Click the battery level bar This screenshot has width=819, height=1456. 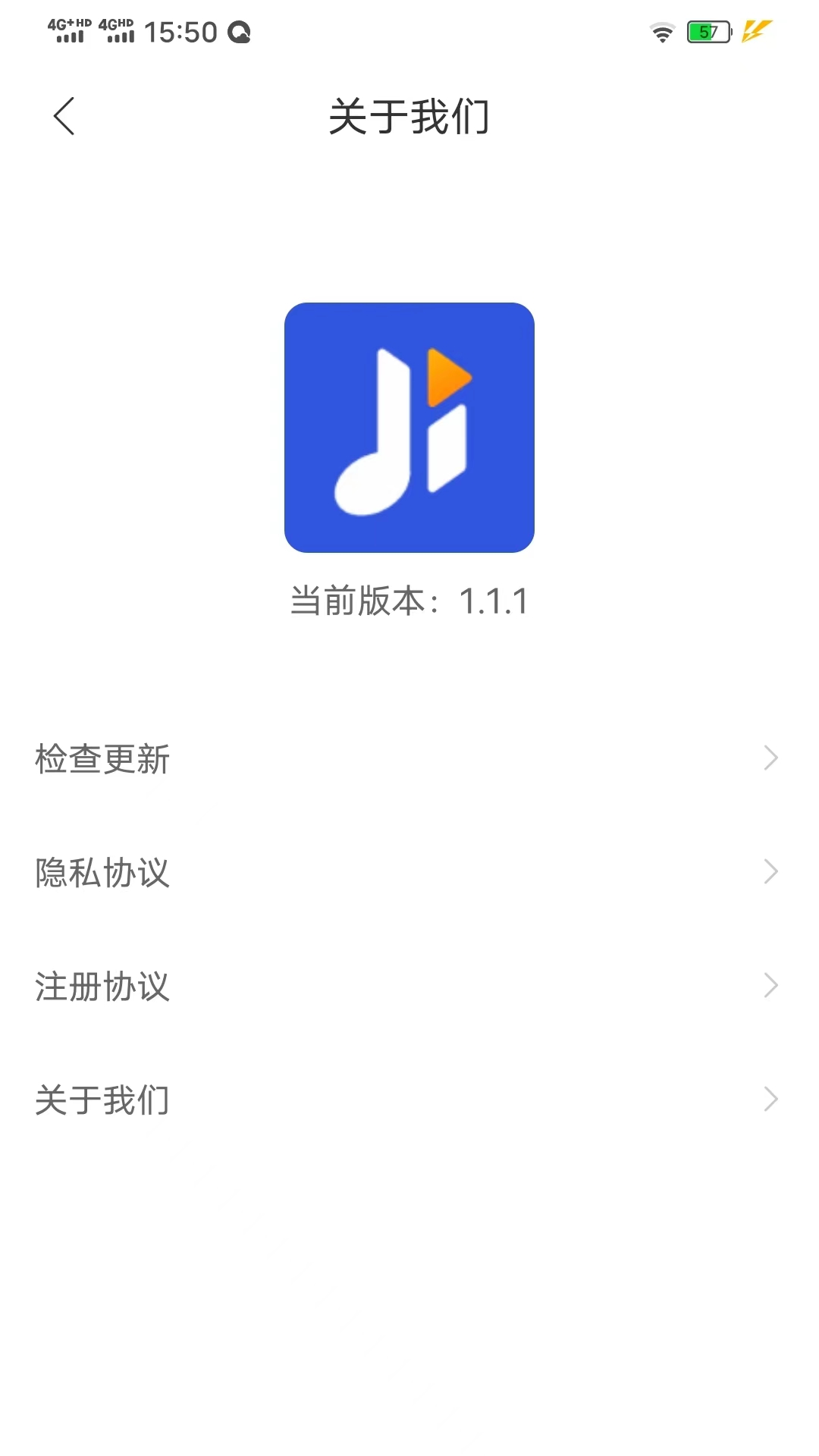click(x=701, y=32)
